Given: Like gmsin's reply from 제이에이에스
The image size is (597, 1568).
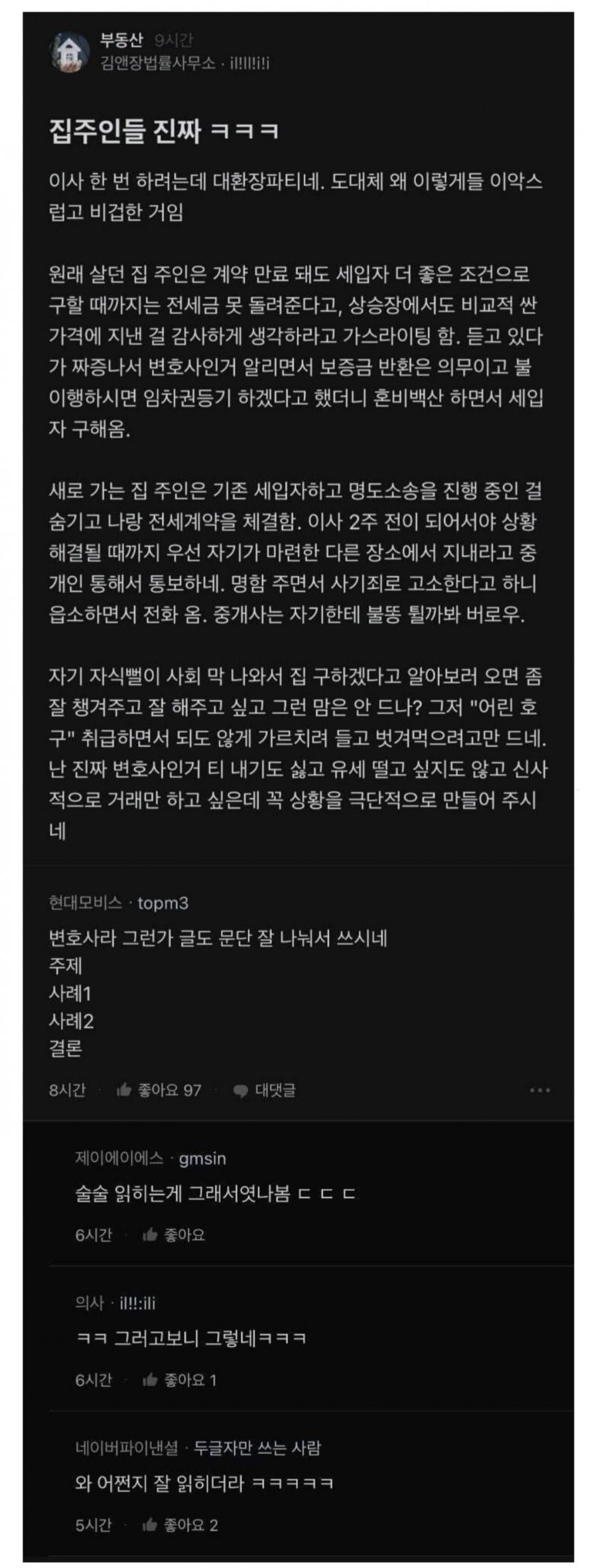Looking at the screenshot, I should point(174,1235).
